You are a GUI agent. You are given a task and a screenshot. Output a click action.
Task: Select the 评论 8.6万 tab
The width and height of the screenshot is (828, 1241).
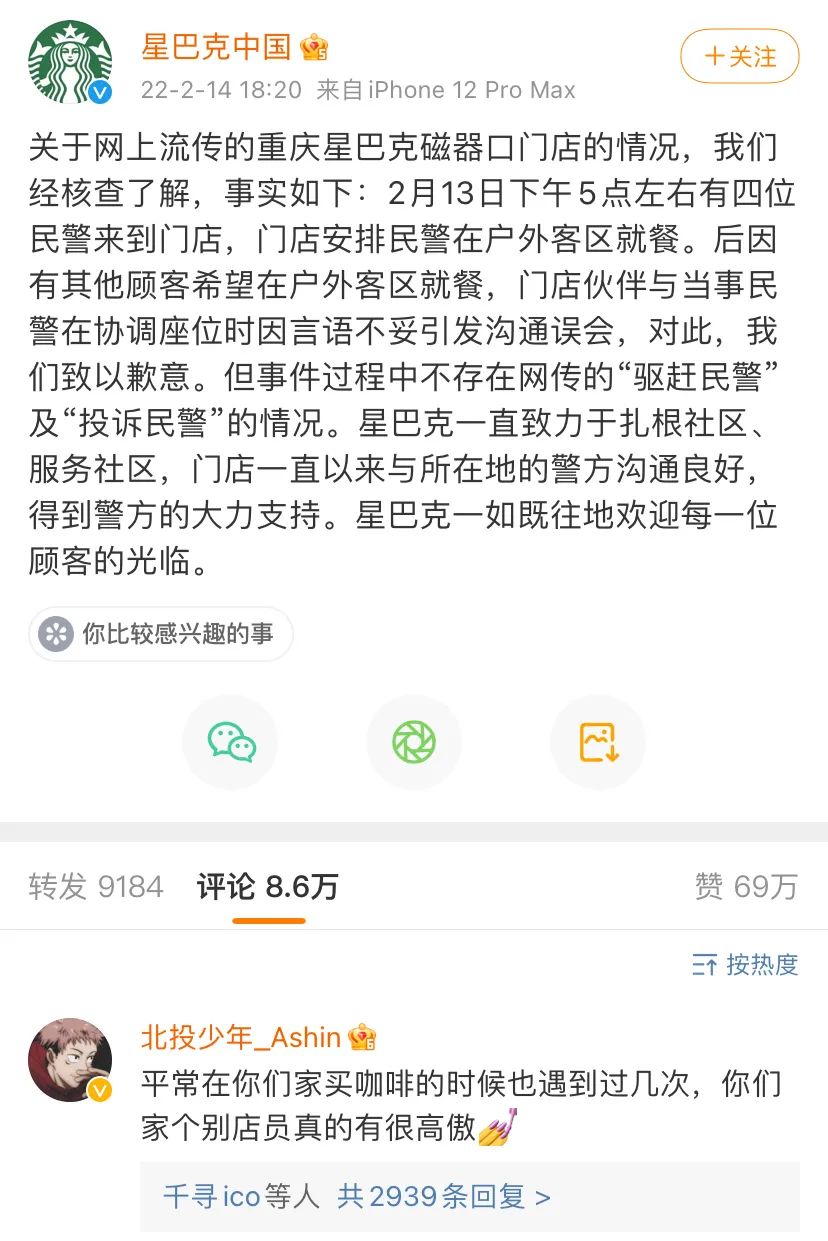(x=267, y=886)
